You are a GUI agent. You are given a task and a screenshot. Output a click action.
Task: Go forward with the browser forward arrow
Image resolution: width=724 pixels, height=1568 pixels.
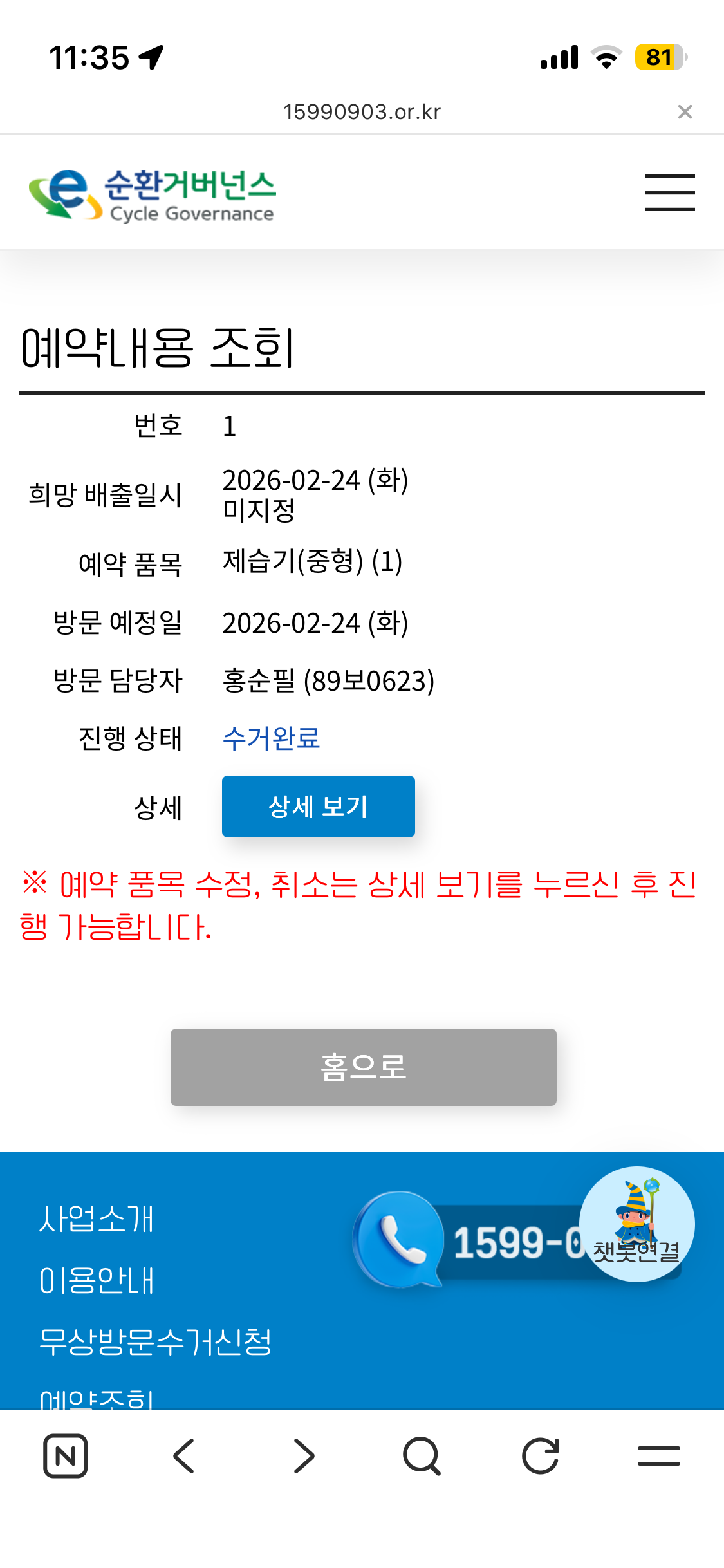point(303,1456)
